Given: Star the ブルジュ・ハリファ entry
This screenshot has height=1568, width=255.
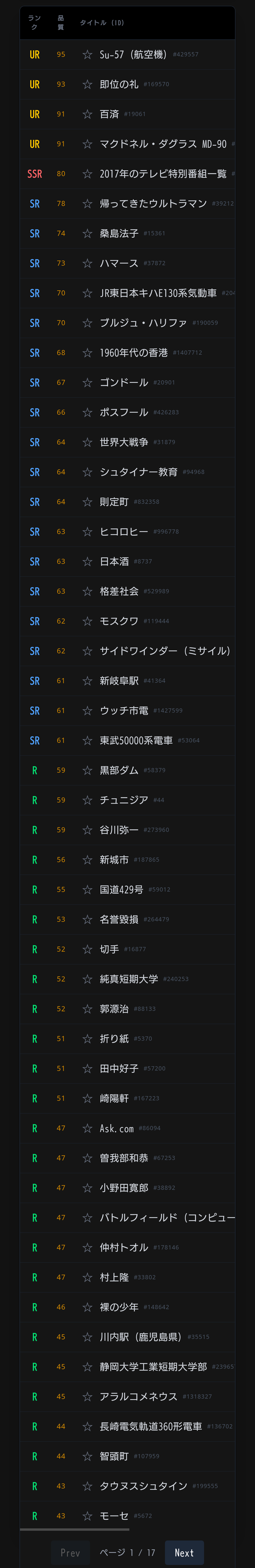Looking at the screenshot, I should coord(87,323).
